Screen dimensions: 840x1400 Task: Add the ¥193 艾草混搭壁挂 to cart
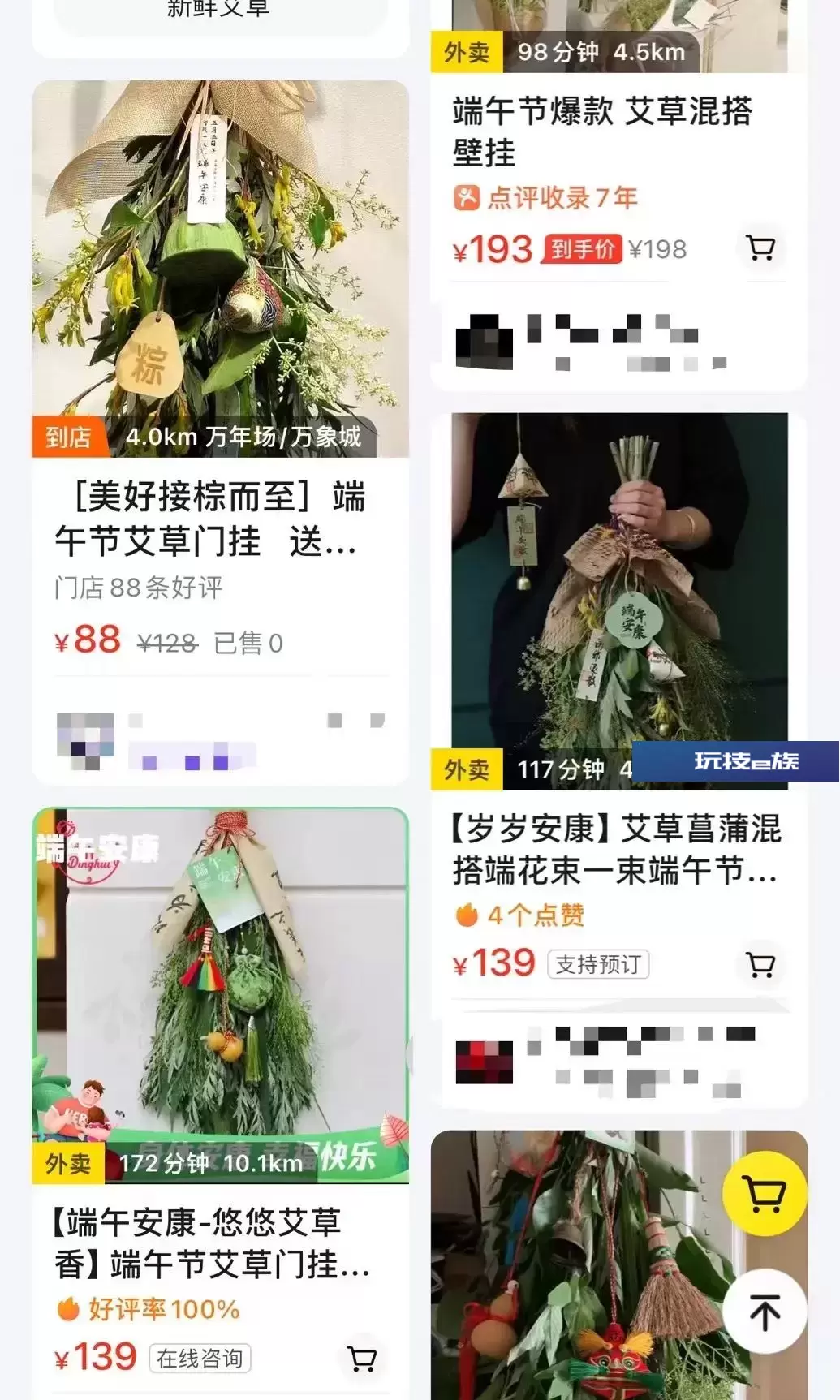click(x=760, y=248)
